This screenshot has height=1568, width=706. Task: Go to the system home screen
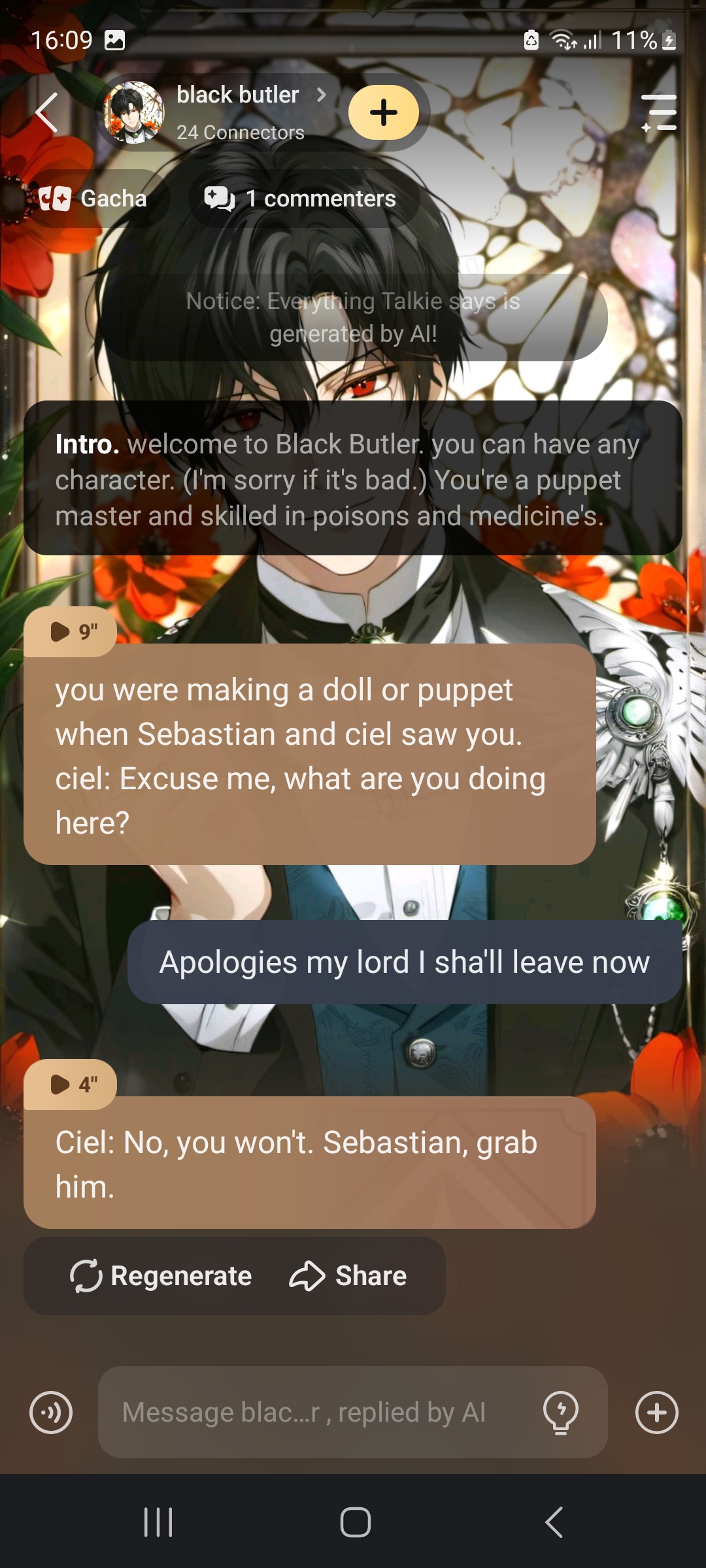coord(355,1522)
